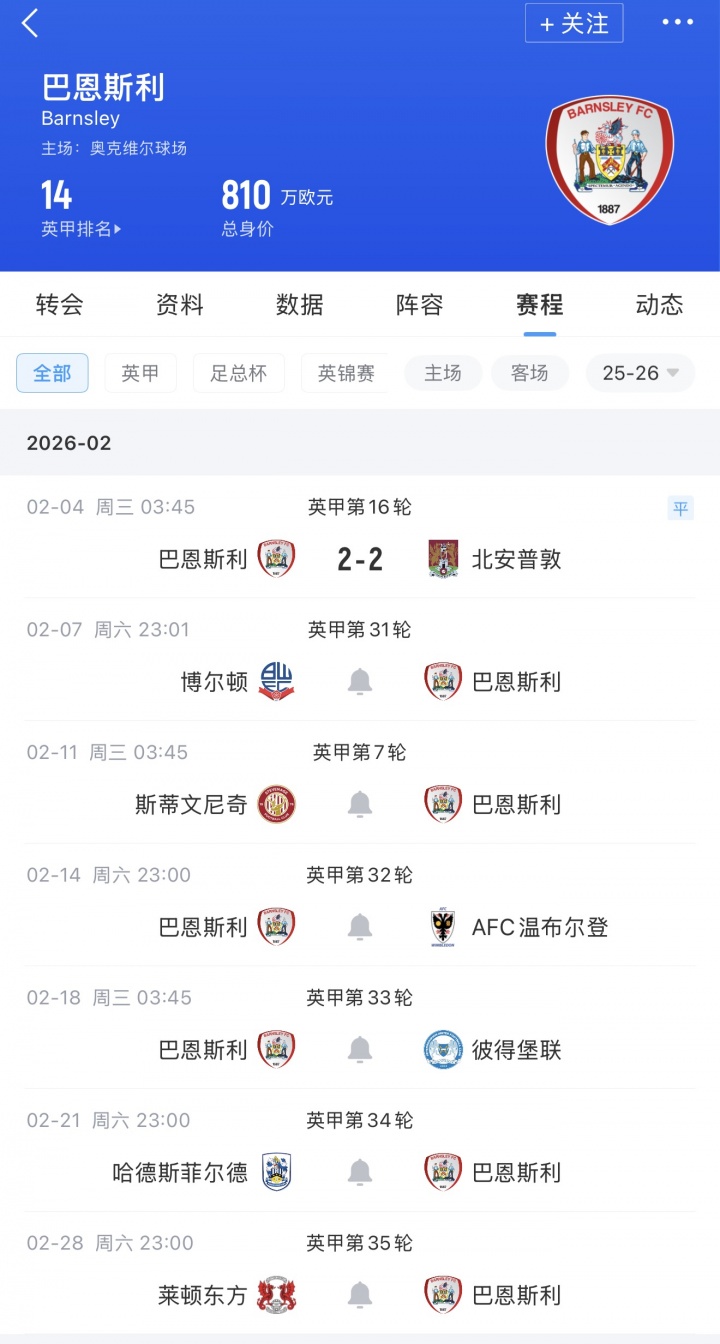Switch to the 转会 tab

[60, 305]
